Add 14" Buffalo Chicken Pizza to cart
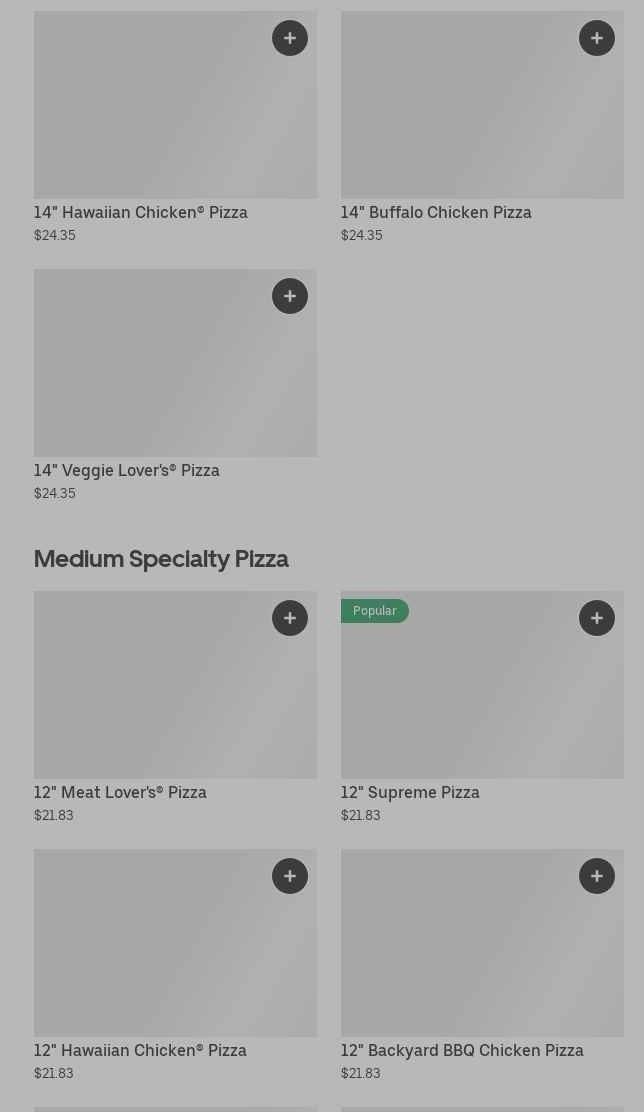The height and width of the screenshot is (1112, 644). point(597,38)
